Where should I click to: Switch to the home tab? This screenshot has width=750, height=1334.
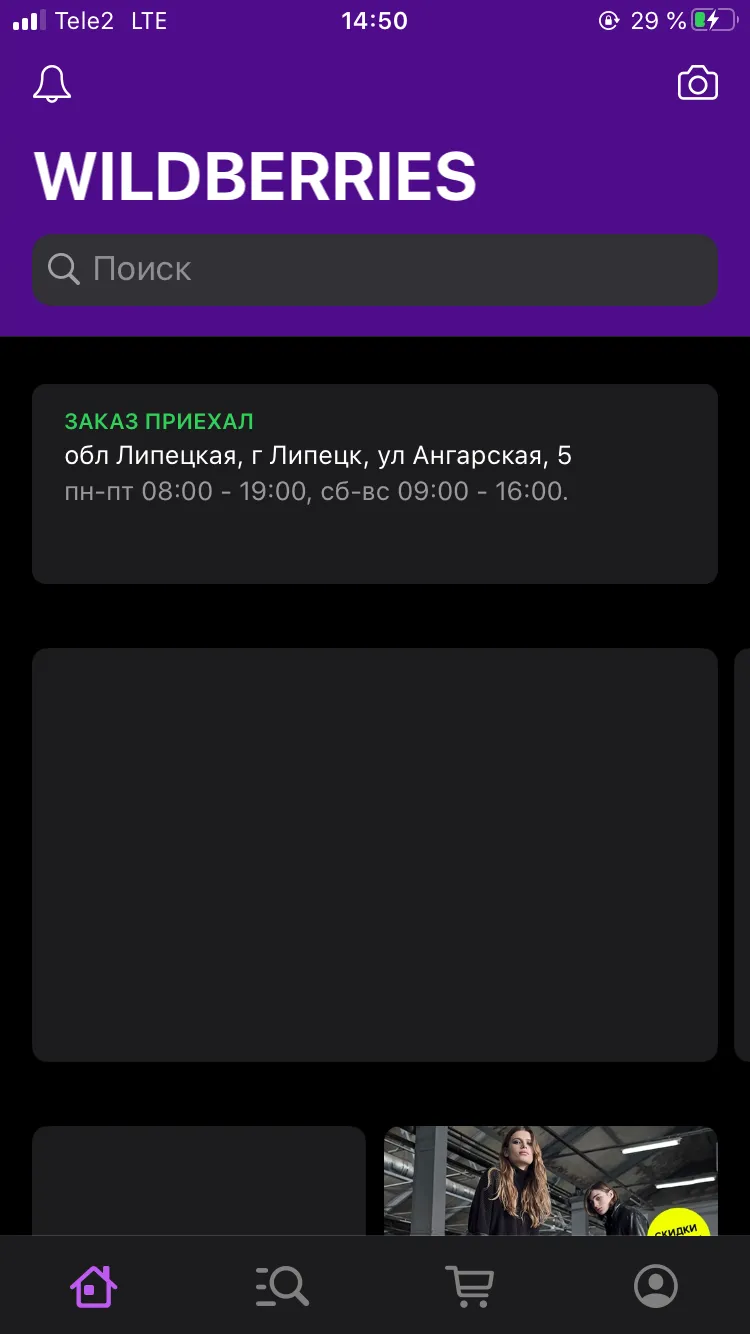pos(93,1286)
